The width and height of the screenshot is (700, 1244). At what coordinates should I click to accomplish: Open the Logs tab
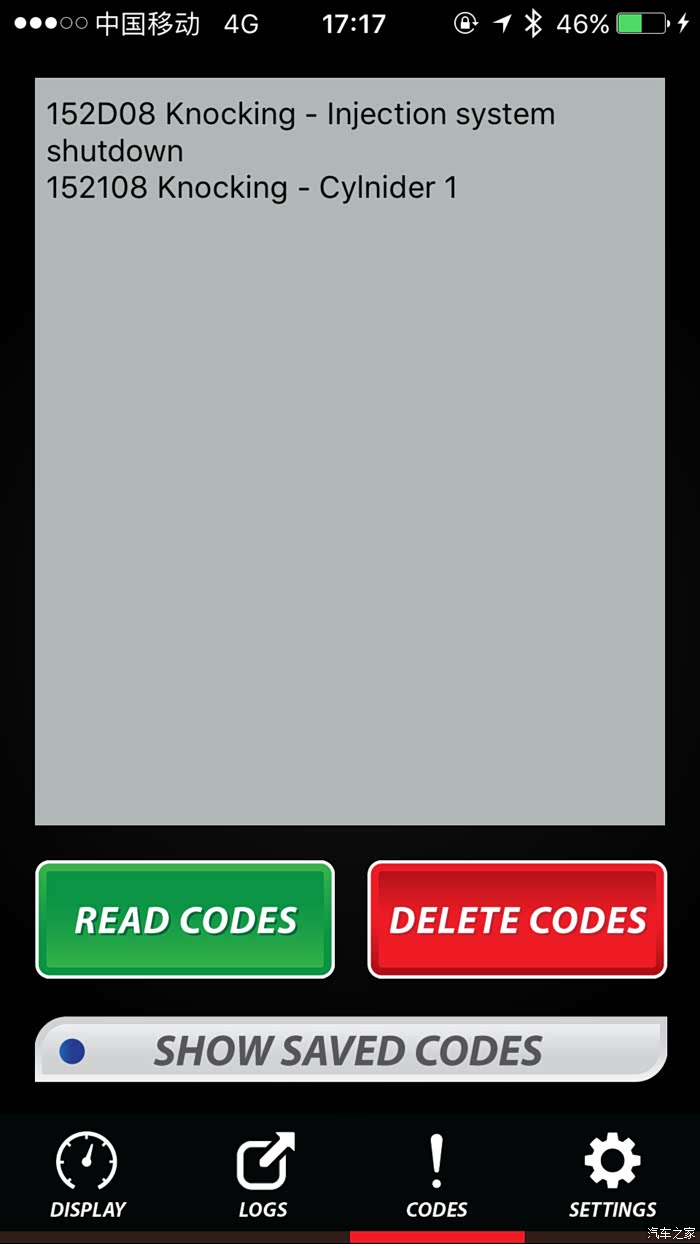pos(263,1176)
